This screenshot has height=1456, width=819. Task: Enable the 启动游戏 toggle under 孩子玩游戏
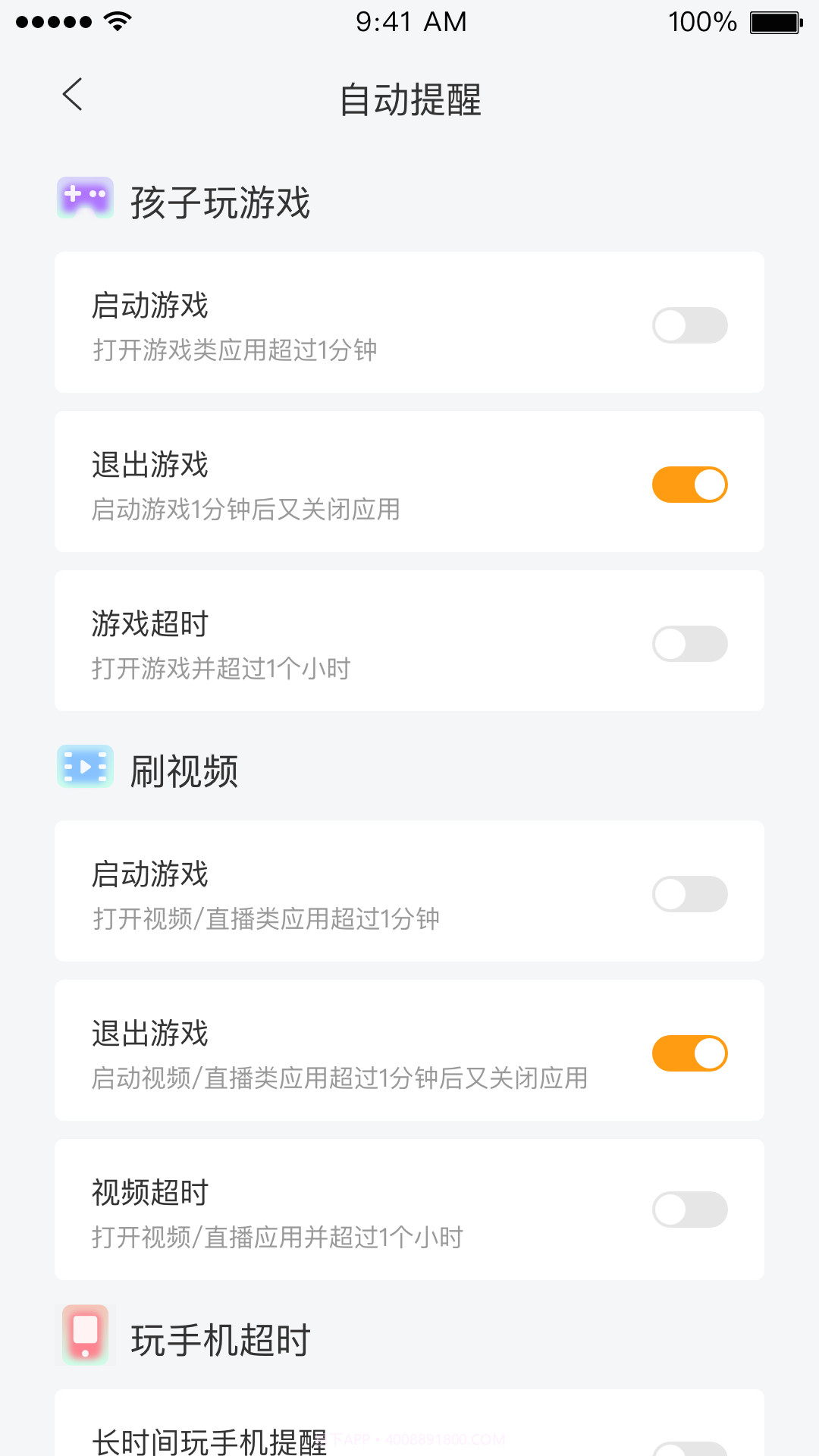tap(689, 325)
